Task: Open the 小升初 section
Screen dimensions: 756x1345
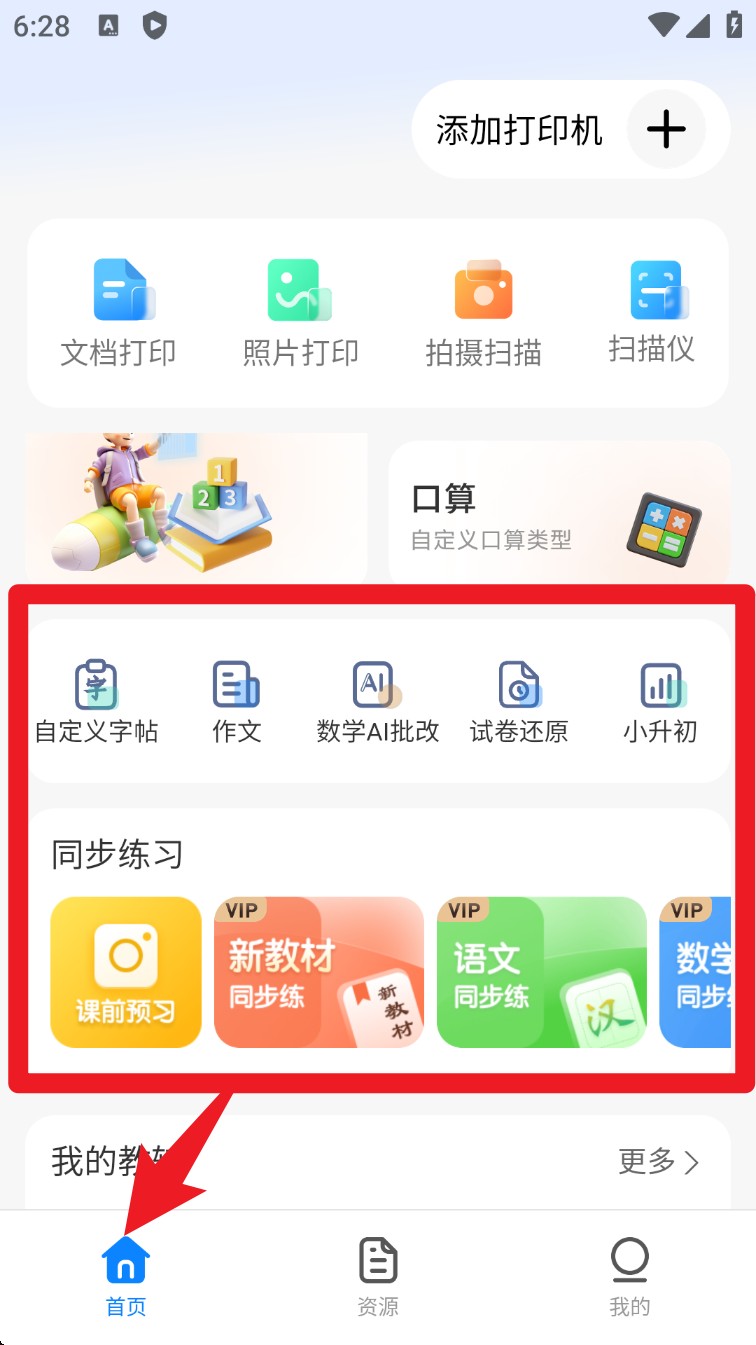Action: point(660,702)
